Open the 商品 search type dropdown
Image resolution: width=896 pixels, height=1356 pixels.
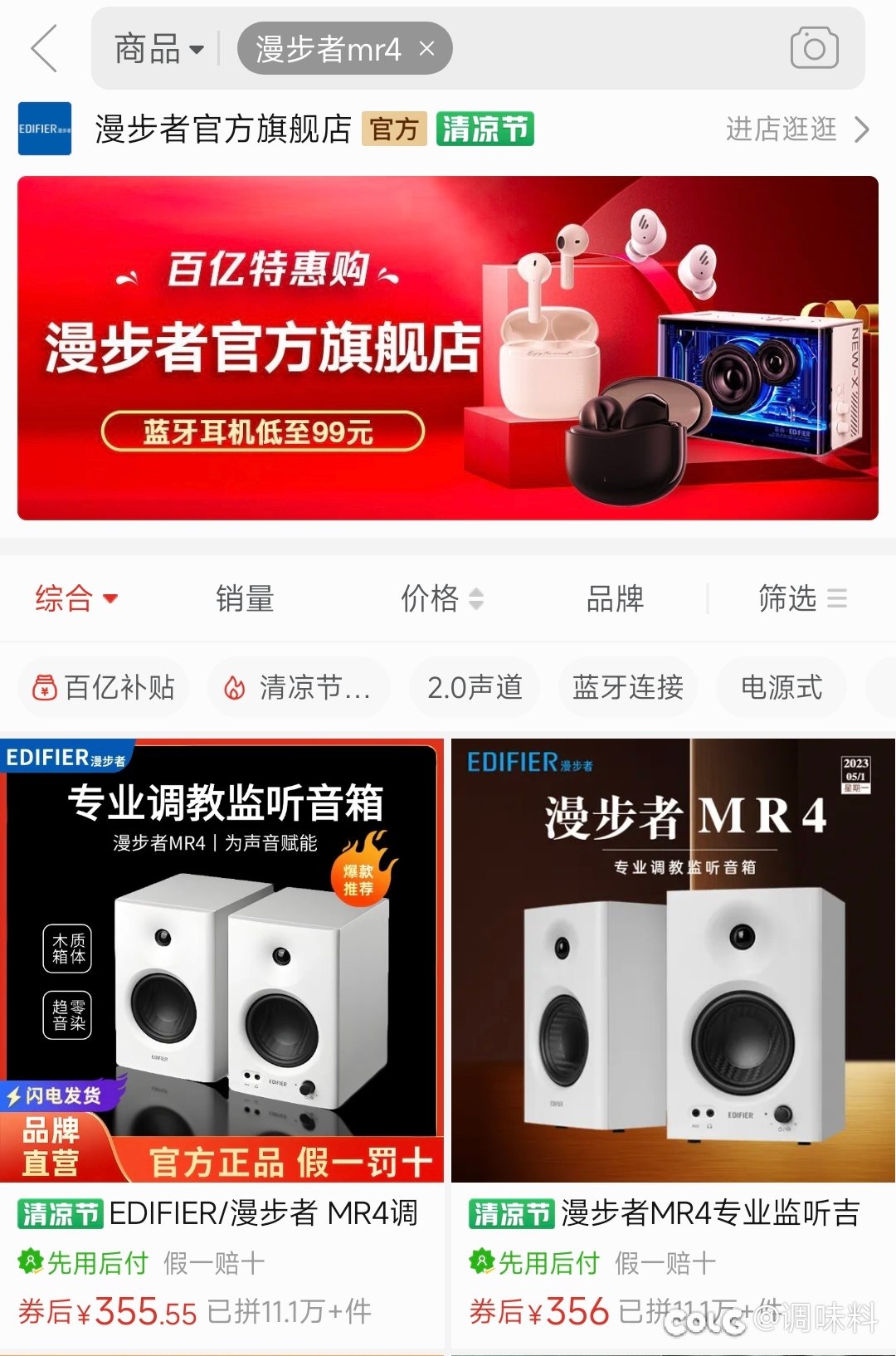click(159, 49)
